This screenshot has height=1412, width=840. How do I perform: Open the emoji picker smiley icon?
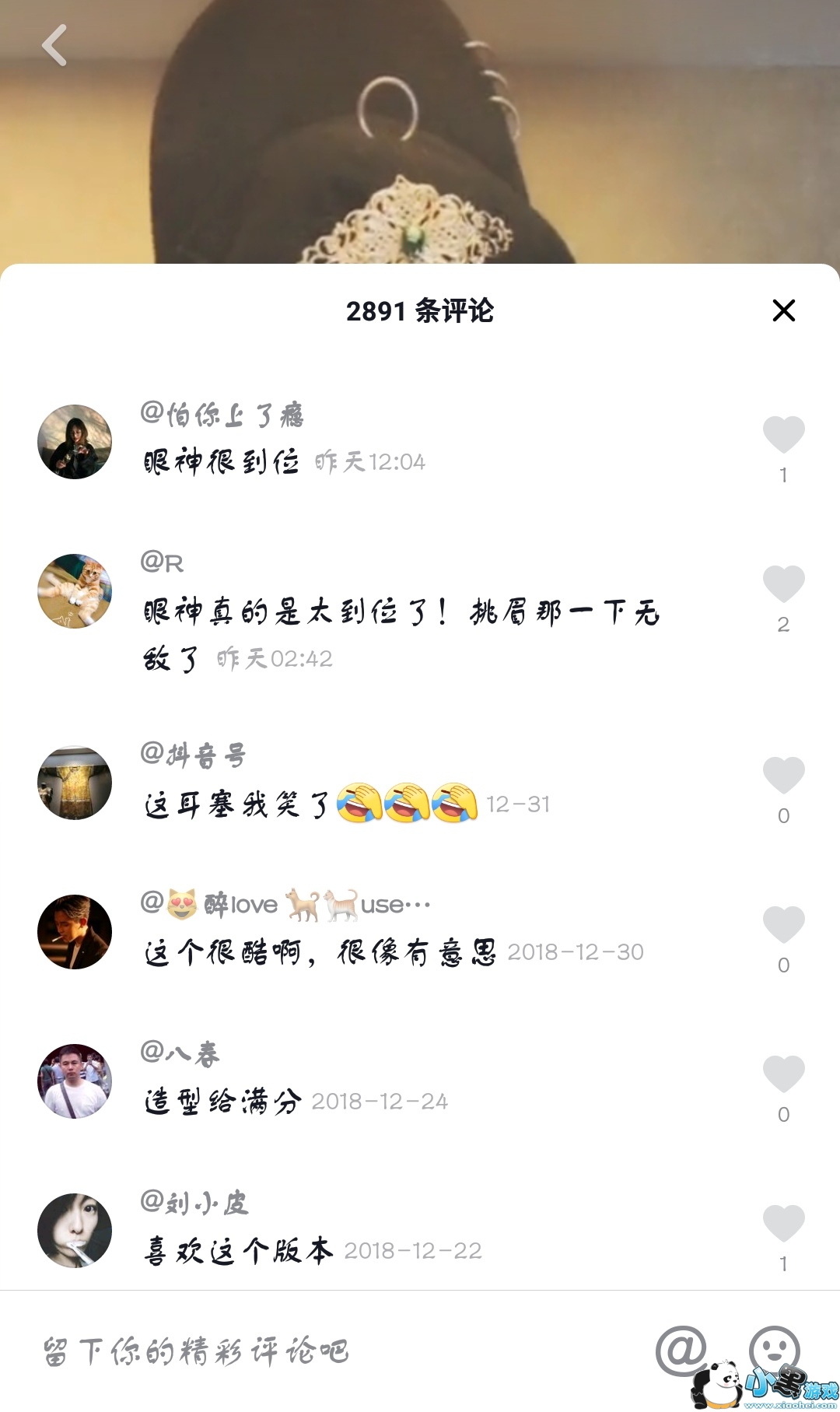click(774, 1349)
